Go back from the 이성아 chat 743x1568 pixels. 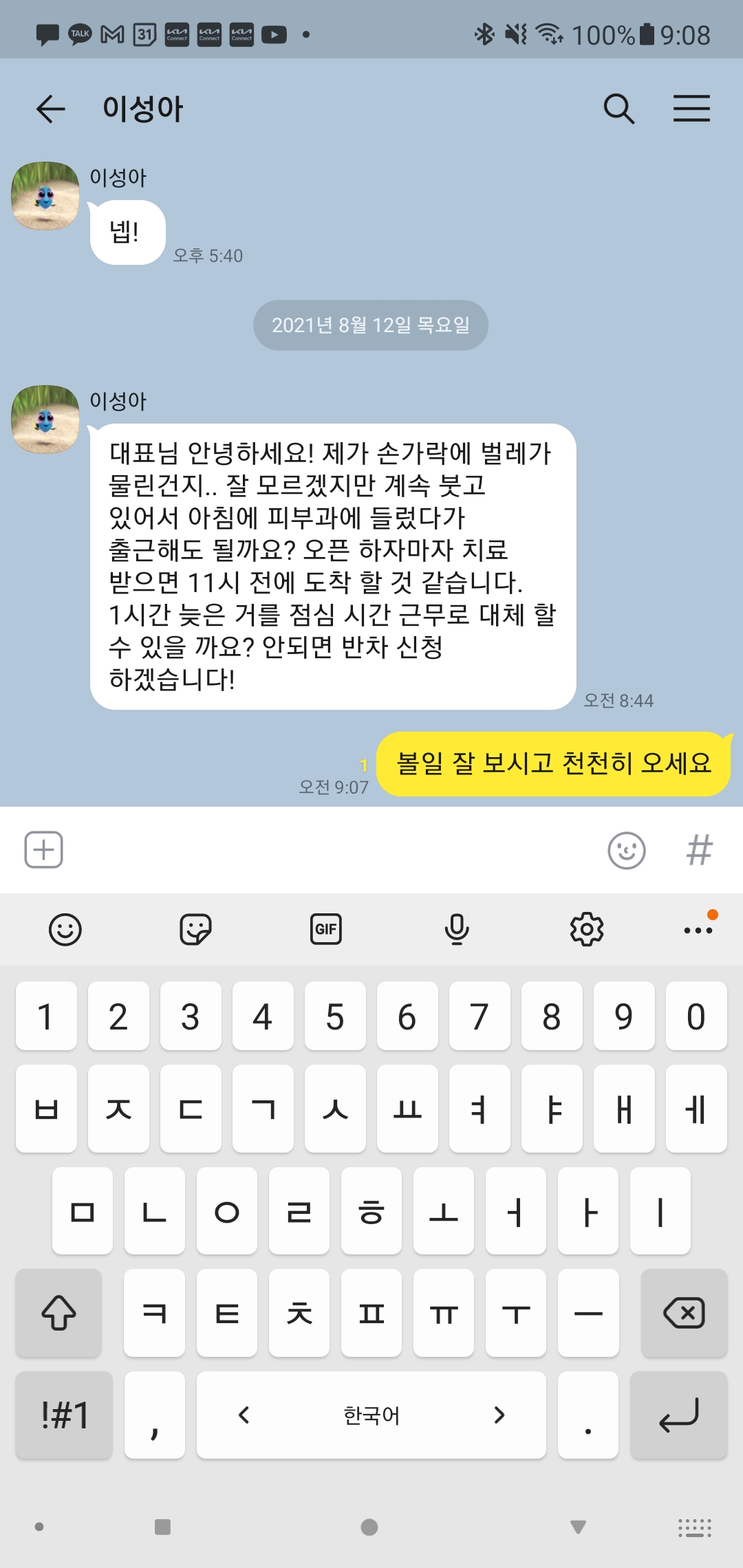50,109
